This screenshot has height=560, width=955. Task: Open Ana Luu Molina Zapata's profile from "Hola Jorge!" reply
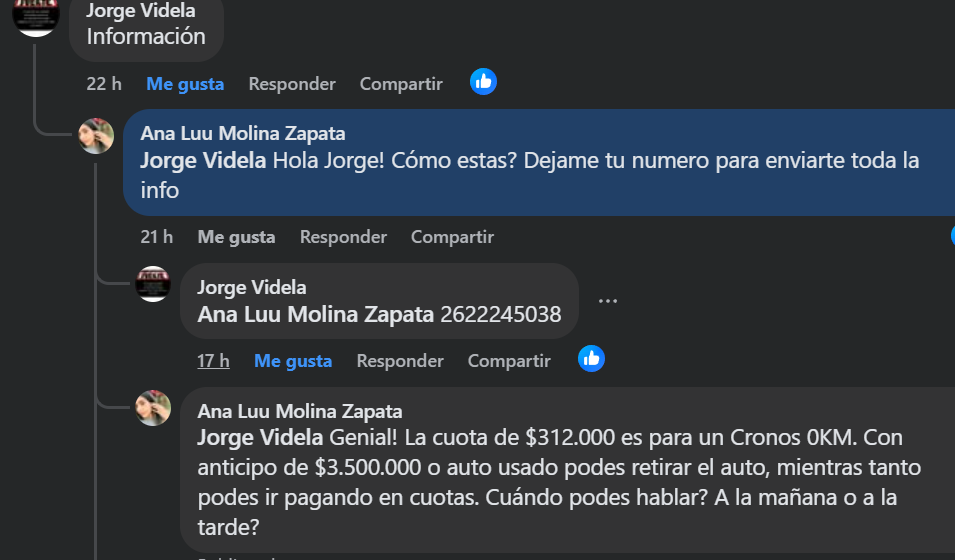point(243,133)
